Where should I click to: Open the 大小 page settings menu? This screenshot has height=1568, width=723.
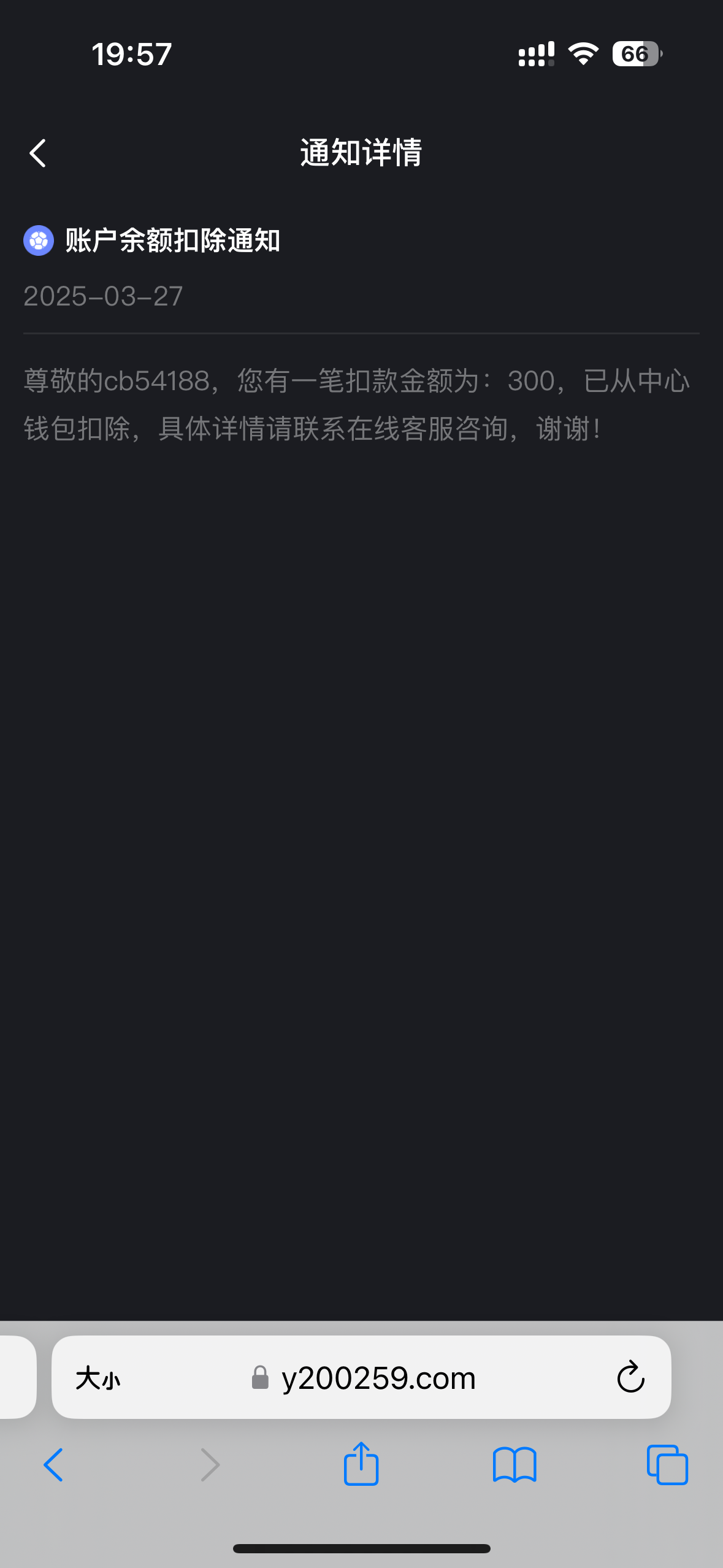(x=98, y=1378)
